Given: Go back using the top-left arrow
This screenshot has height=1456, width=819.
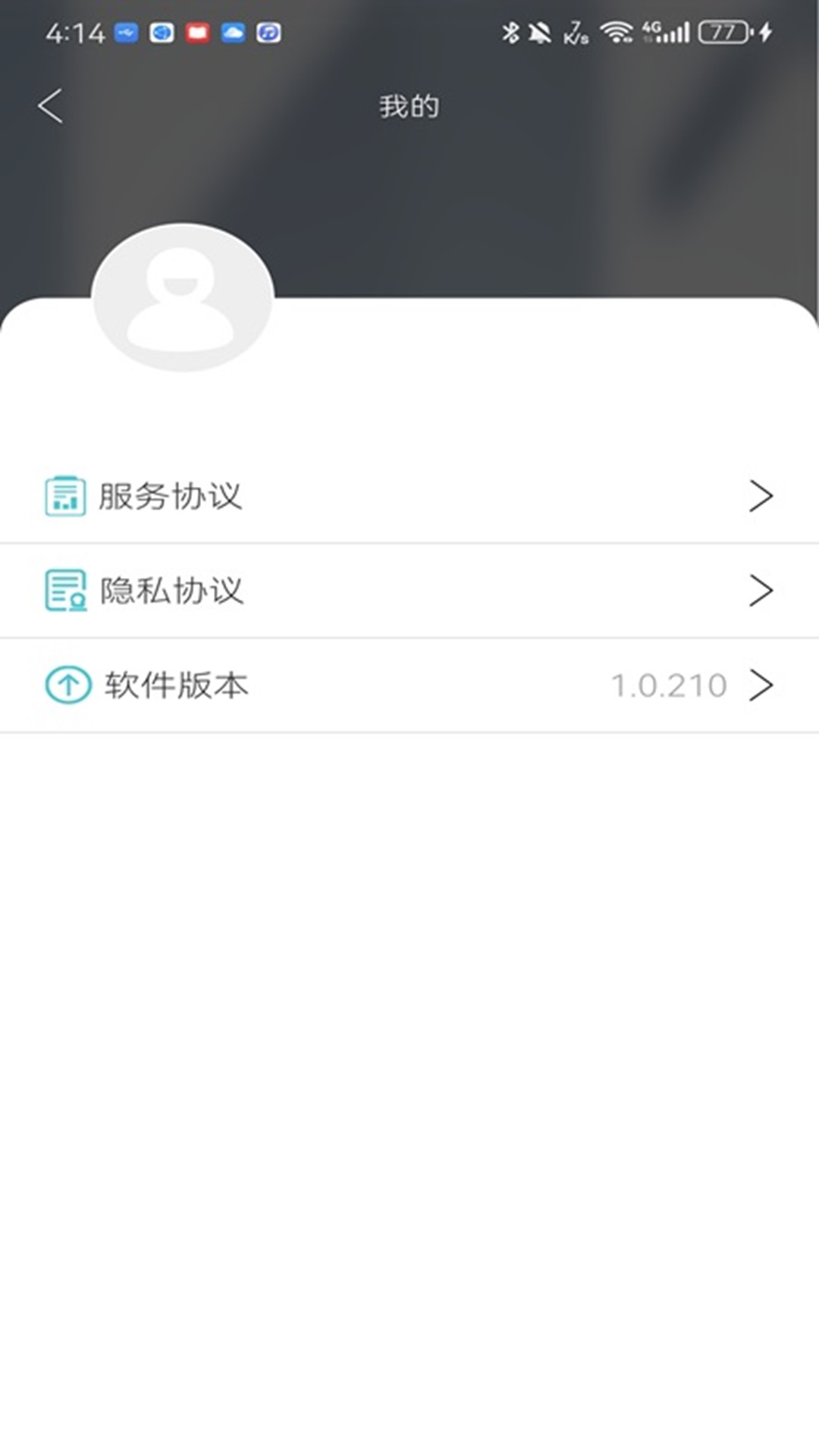Looking at the screenshot, I should coord(51,106).
